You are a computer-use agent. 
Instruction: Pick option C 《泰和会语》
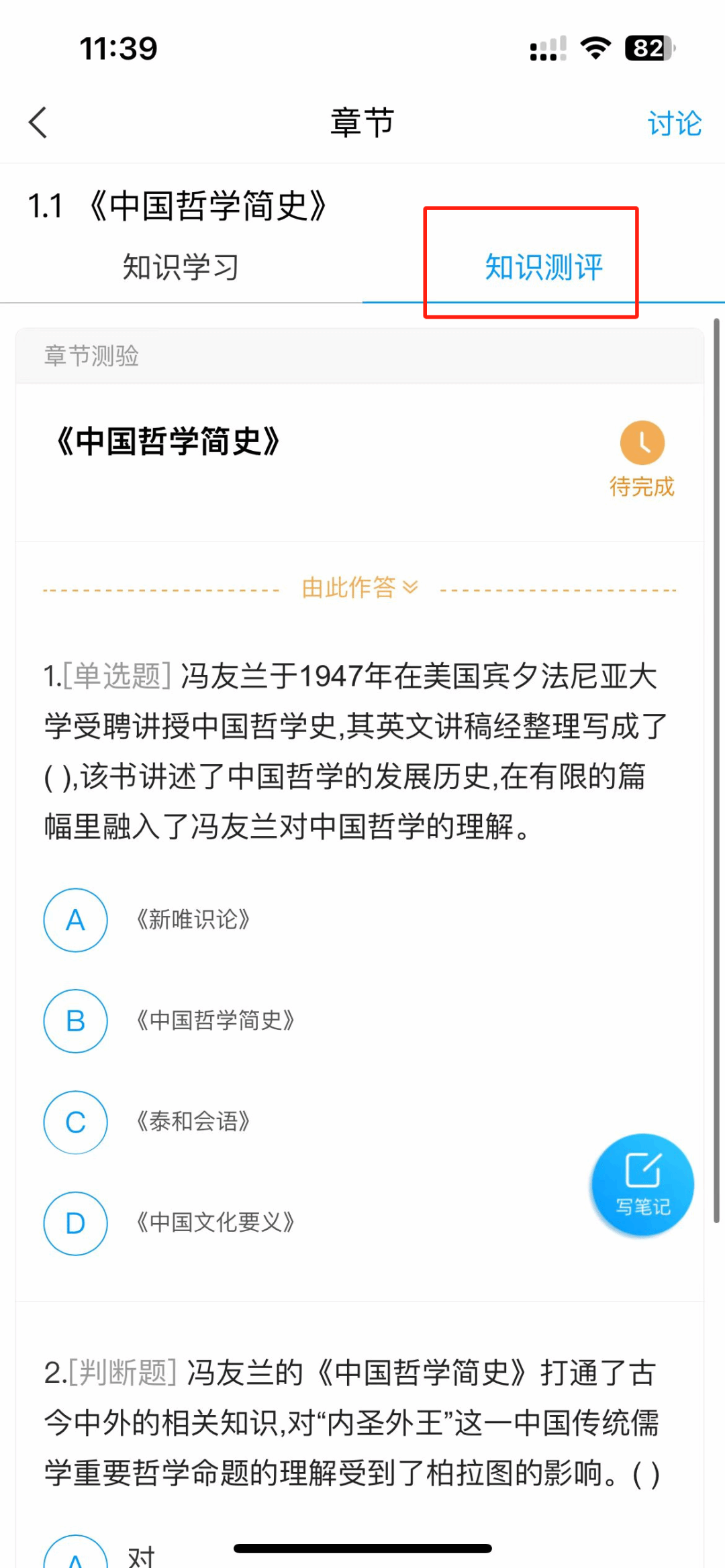pos(76,1122)
